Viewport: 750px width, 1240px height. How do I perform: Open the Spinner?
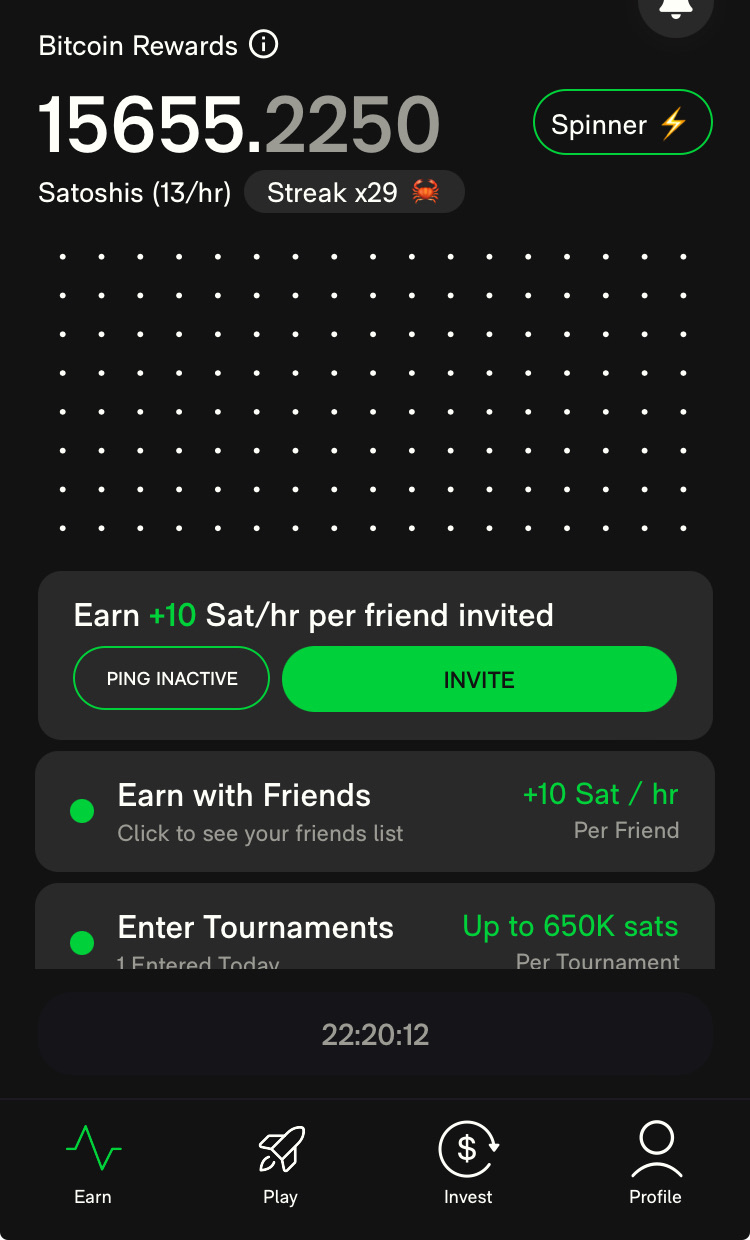(x=622, y=124)
